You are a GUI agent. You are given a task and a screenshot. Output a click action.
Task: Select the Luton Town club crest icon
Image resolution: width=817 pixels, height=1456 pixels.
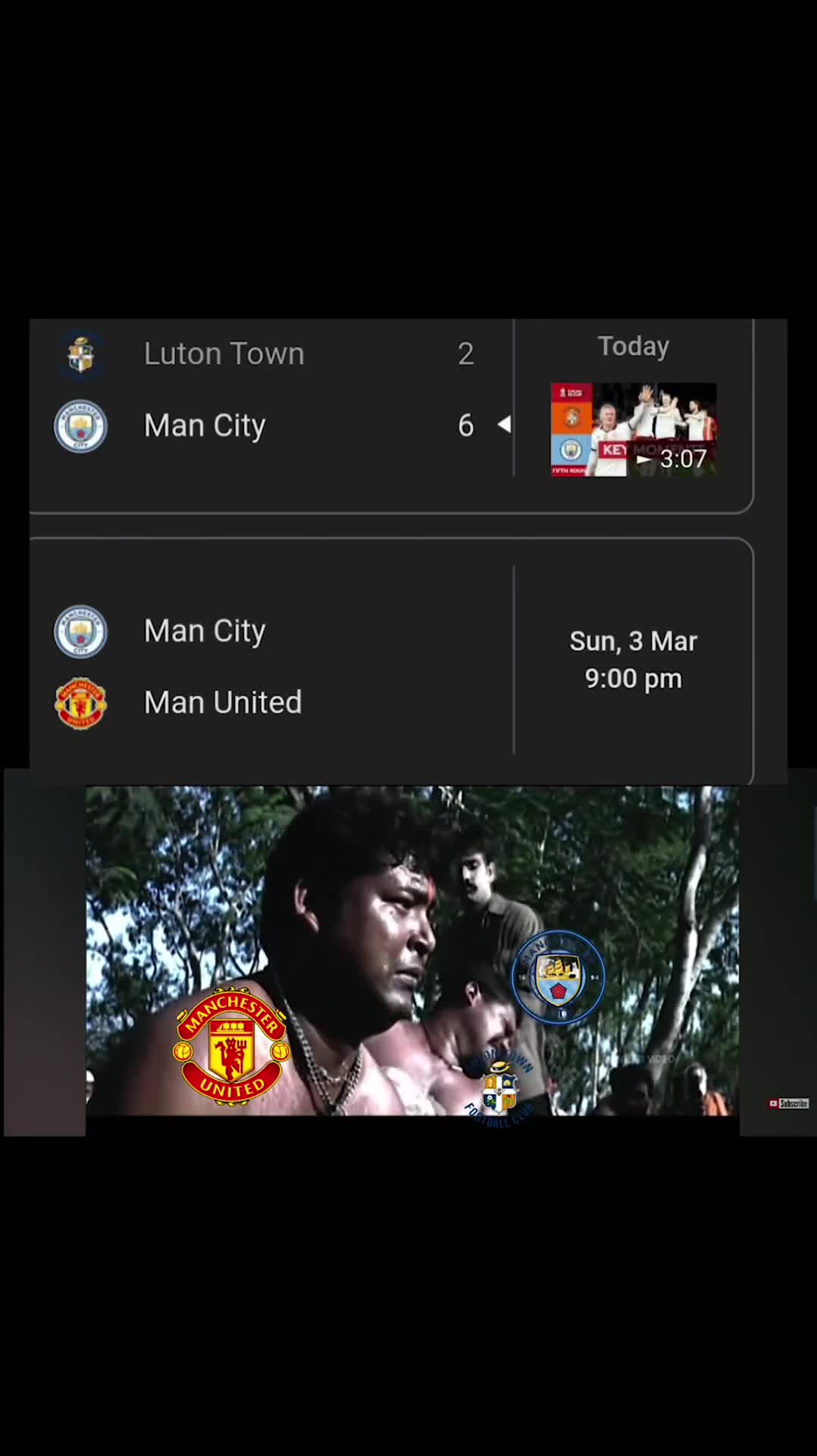81,353
